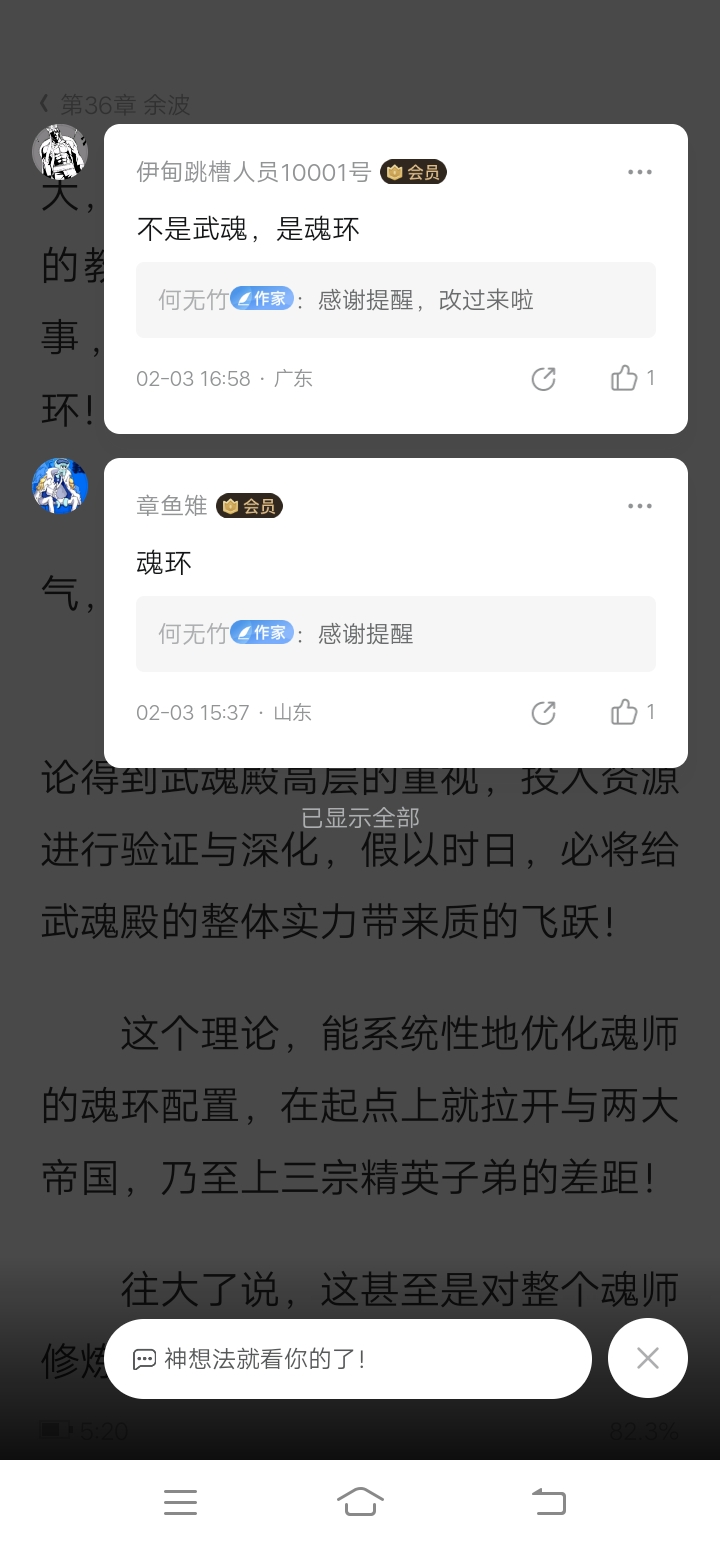This screenshot has width=720, height=1544.
Task: Like the comment 不是武魂，是魂环
Action: pos(633,378)
